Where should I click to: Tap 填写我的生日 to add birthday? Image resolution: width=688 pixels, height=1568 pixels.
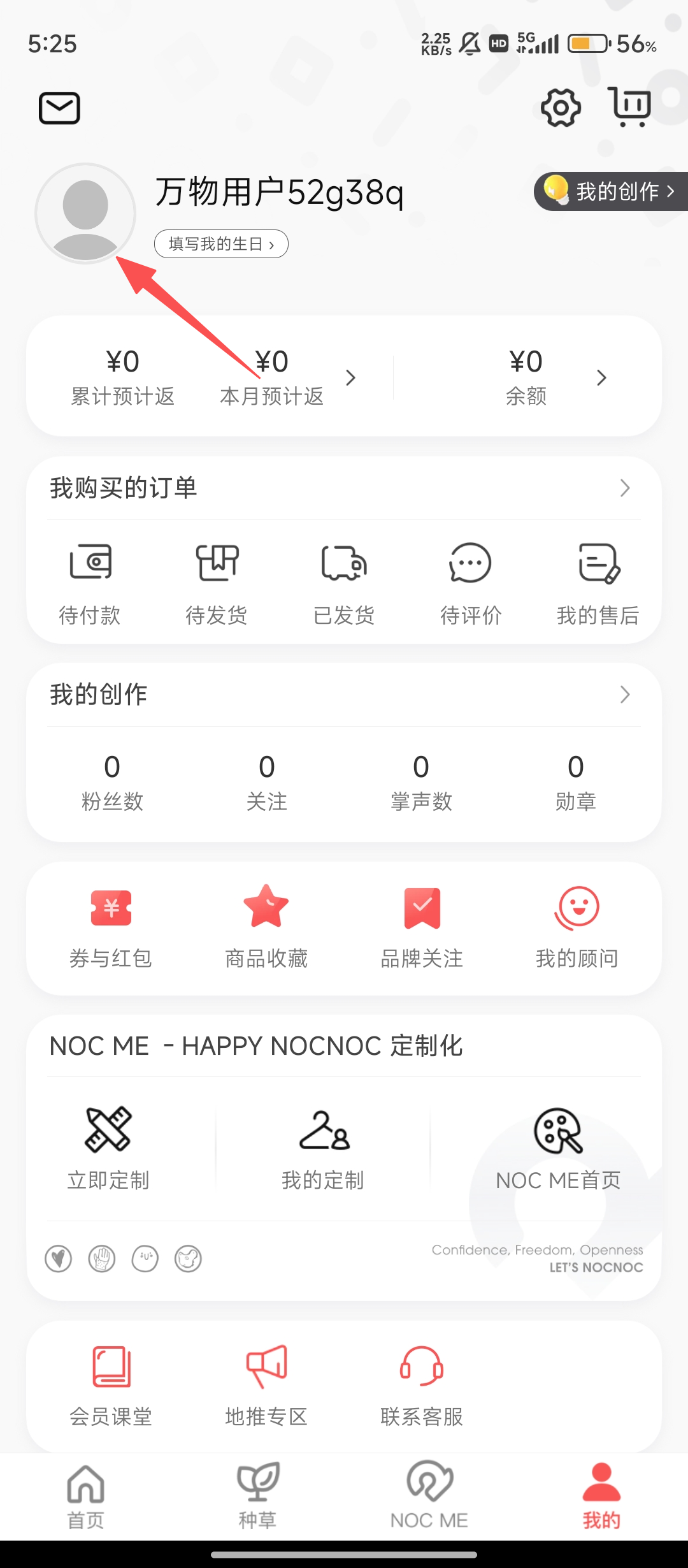tap(221, 244)
